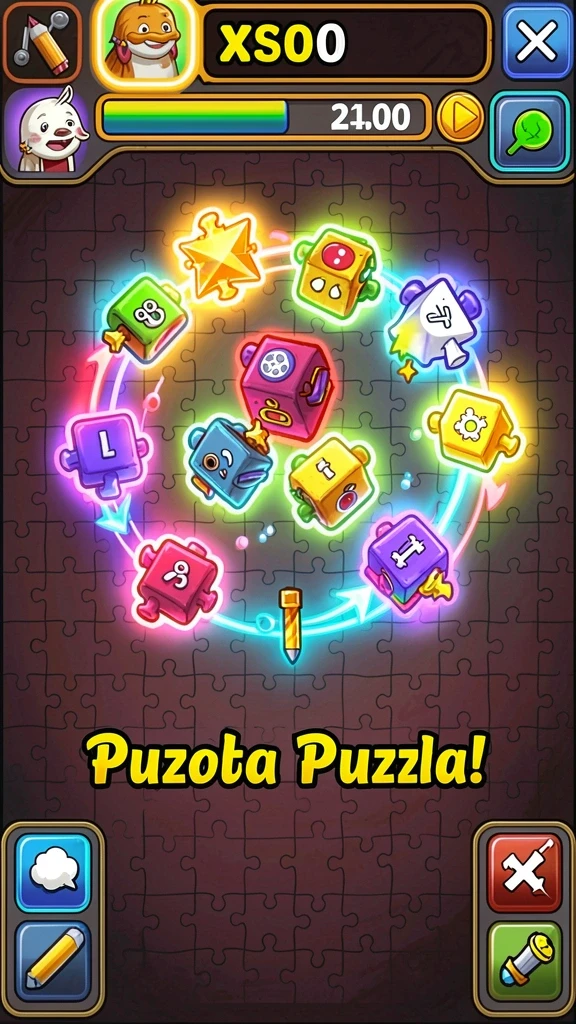Viewport: 576px width, 1024px height.
Task: Select the golden star puzzle piece
Action: [x=216, y=253]
